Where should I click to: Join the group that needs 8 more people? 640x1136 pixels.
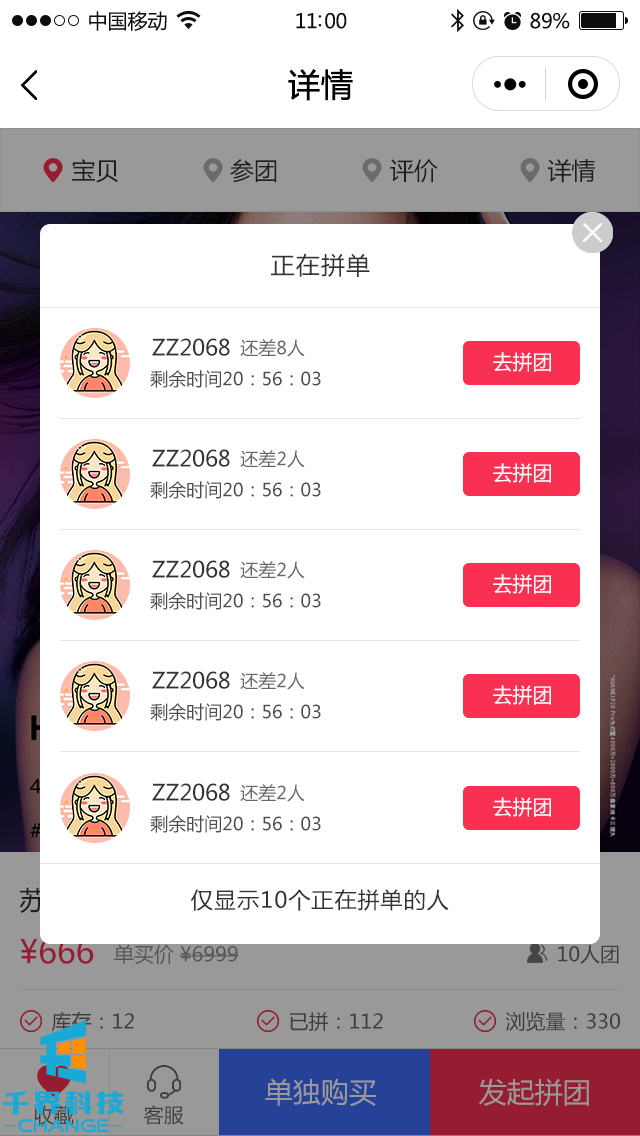[x=521, y=363]
